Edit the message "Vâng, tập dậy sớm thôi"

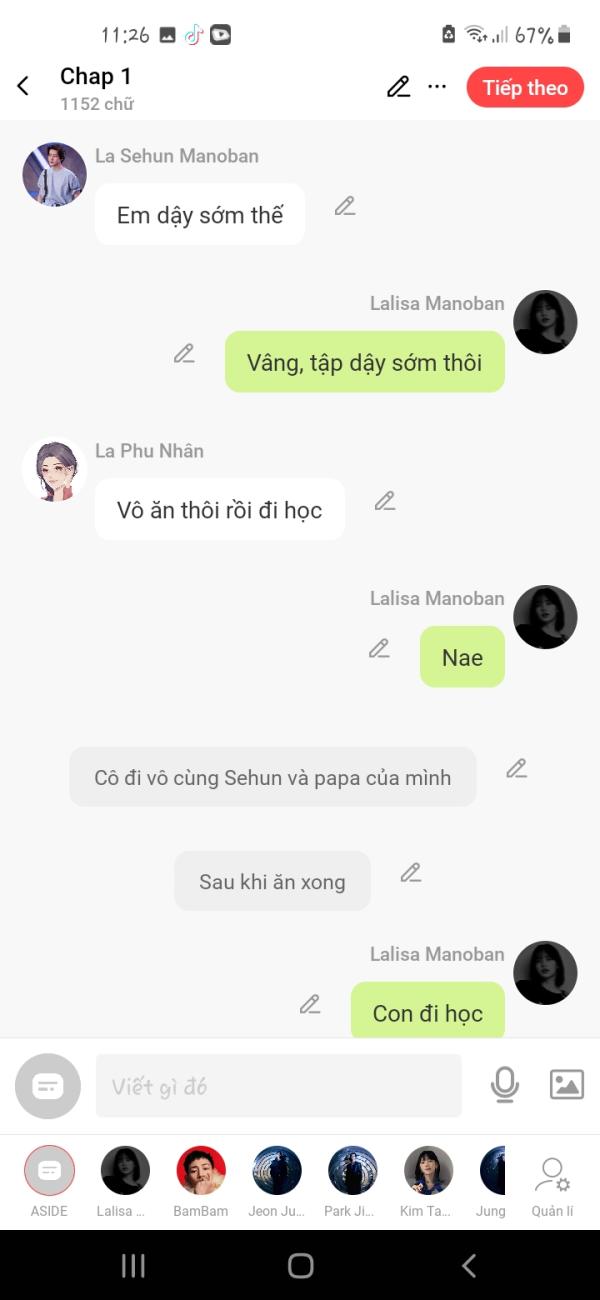click(x=184, y=353)
